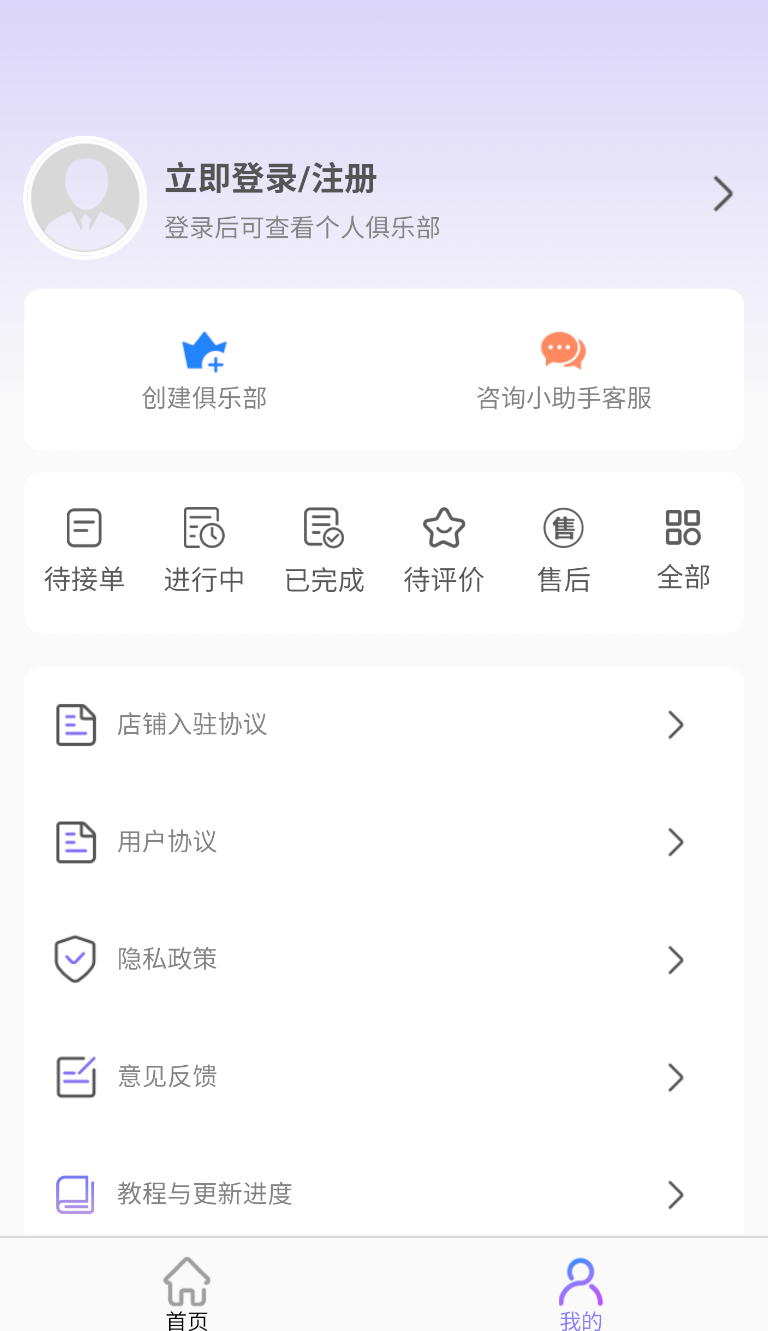Tap the 待评价 star icon for pending reviews
Screen dimensions: 768x1331
(x=444, y=527)
